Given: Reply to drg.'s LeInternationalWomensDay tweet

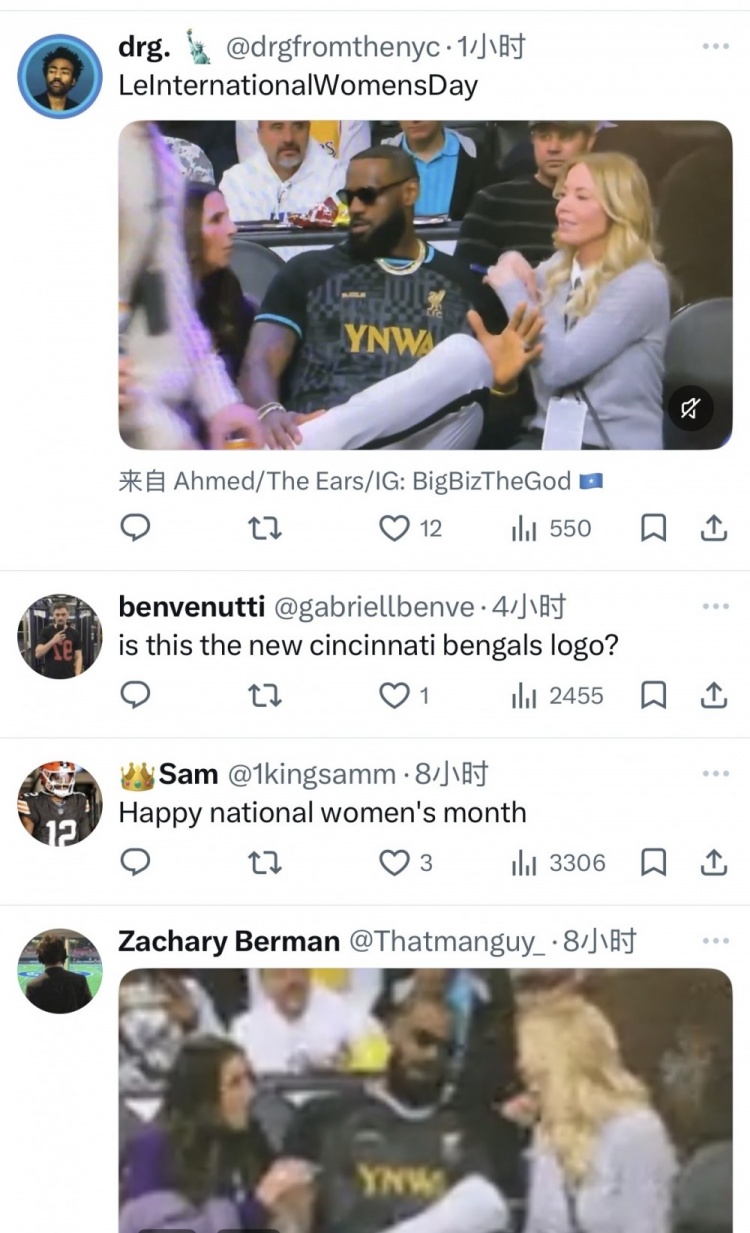Looking at the screenshot, I should (135, 528).
